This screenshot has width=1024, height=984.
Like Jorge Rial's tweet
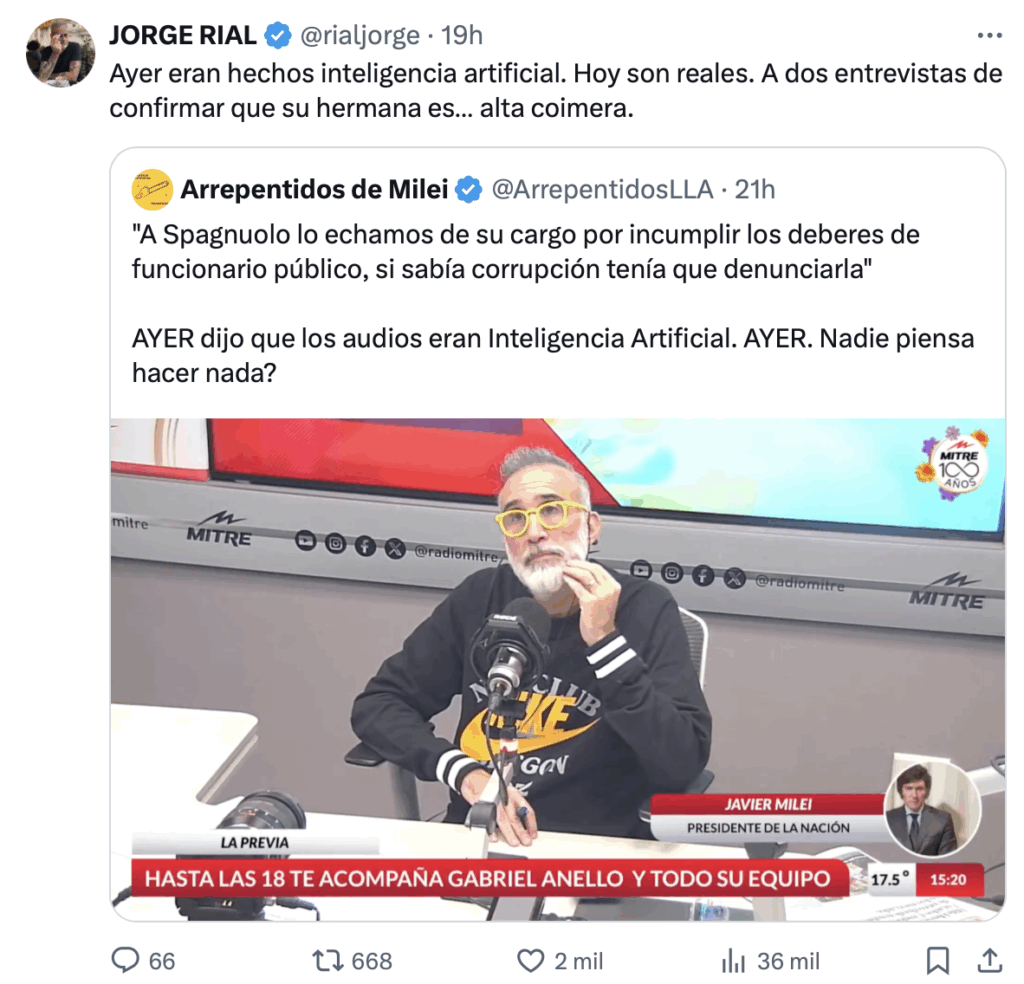coord(530,961)
